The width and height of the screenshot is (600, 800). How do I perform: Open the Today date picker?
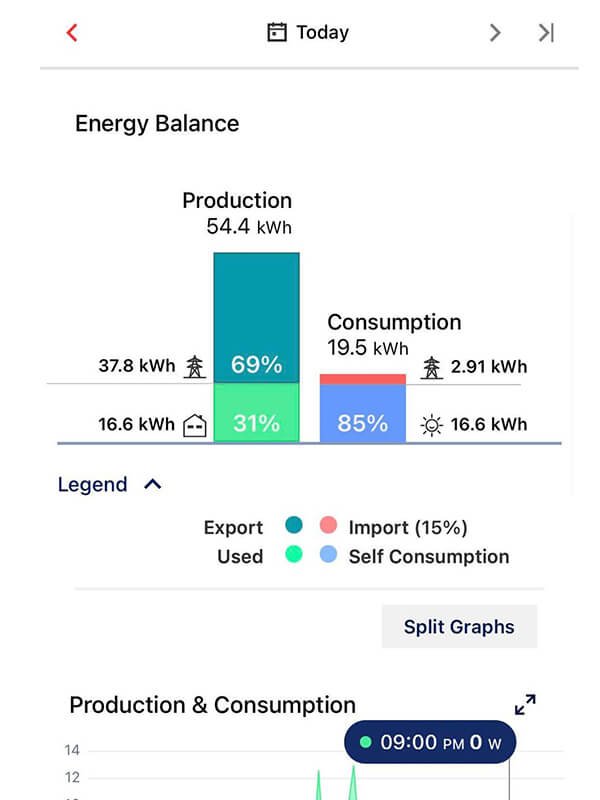click(308, 32)
